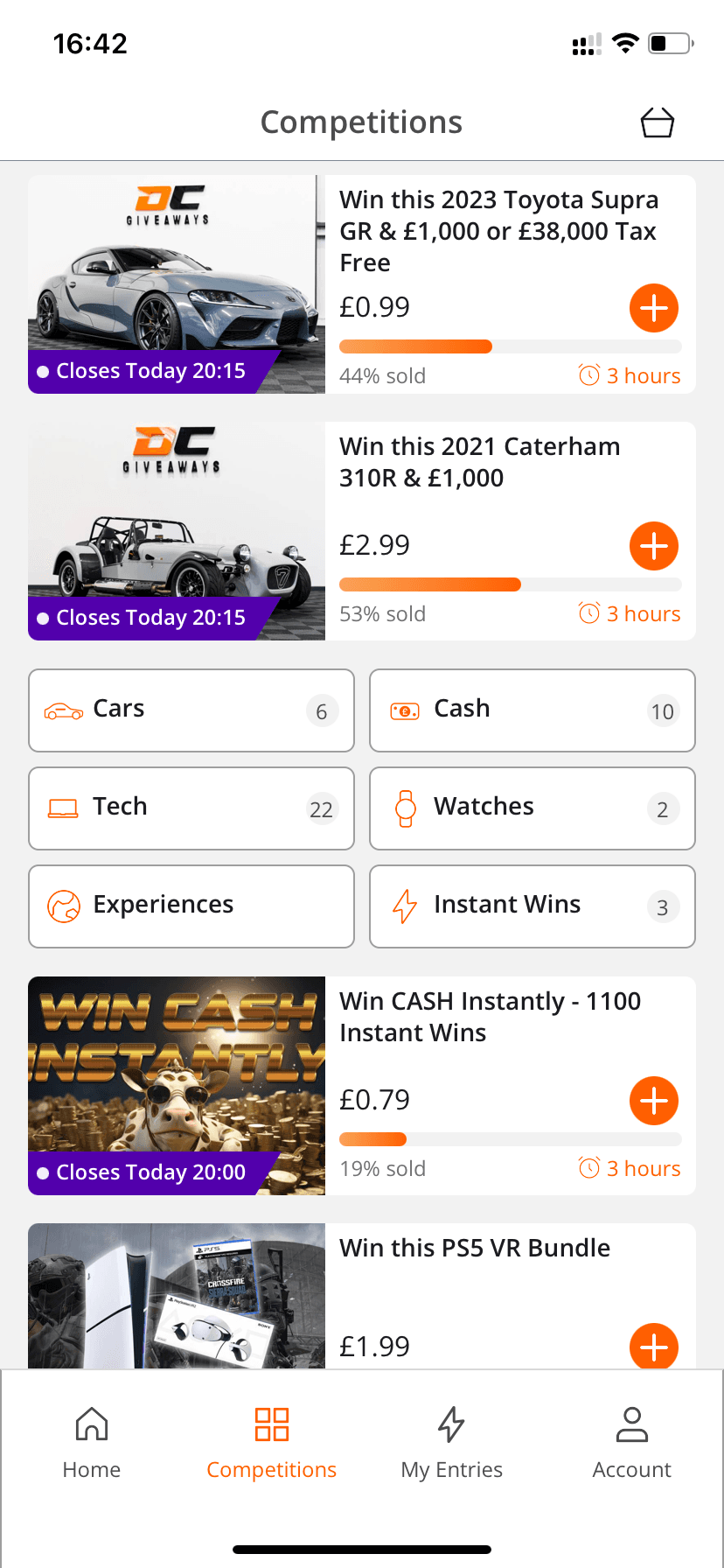The image size is (724, 1568).
Task: Open the shopping basket icon
Action: (x=657, y=122)
